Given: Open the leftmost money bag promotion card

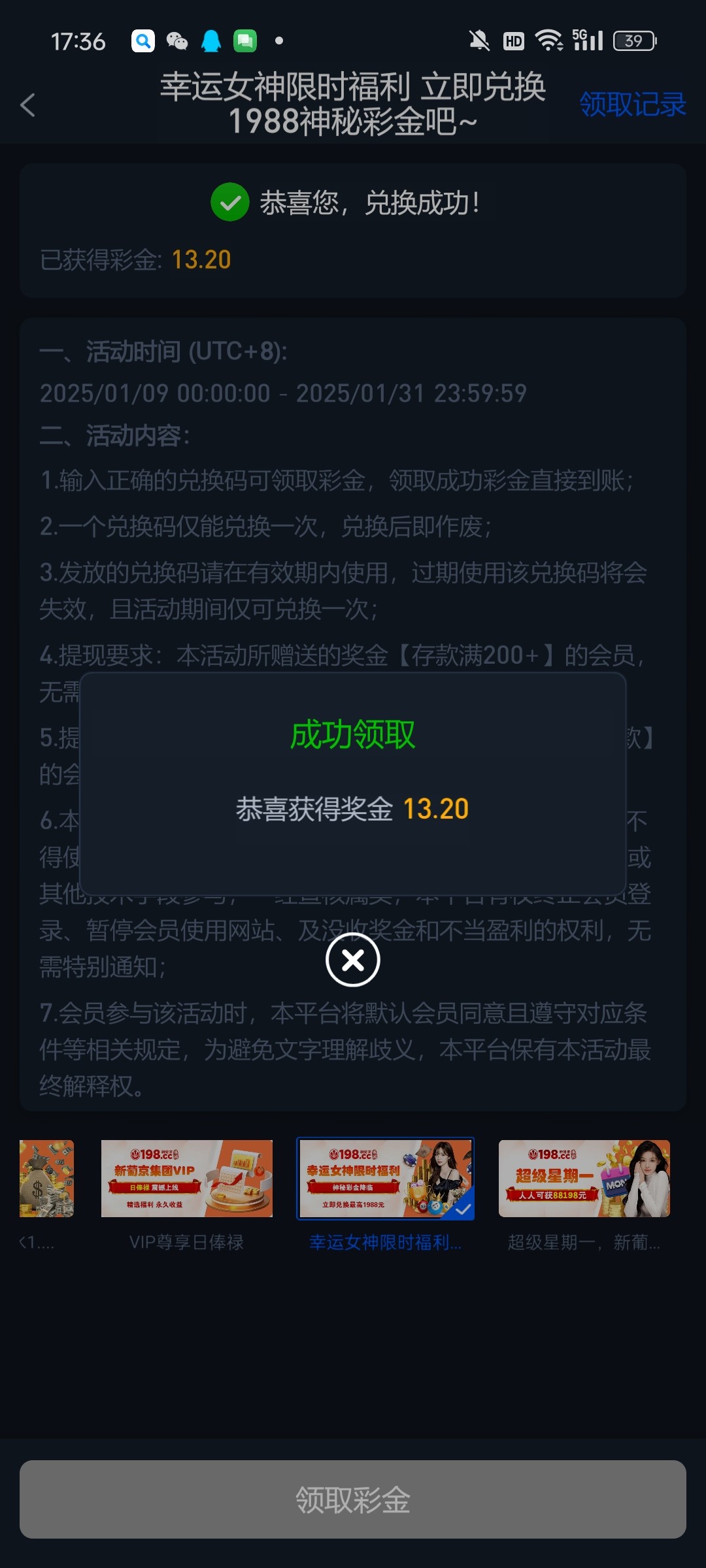Looking at the screenshot, I should 46,1179.
